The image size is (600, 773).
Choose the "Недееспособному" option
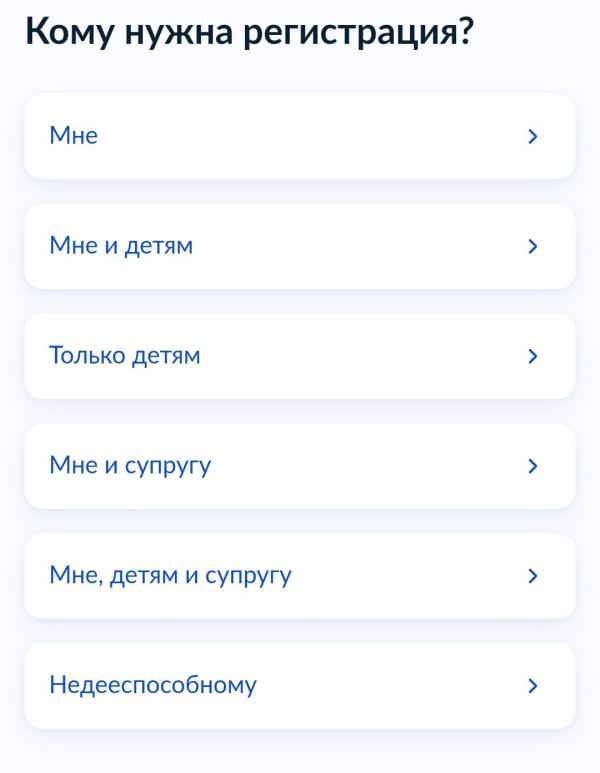299,686
